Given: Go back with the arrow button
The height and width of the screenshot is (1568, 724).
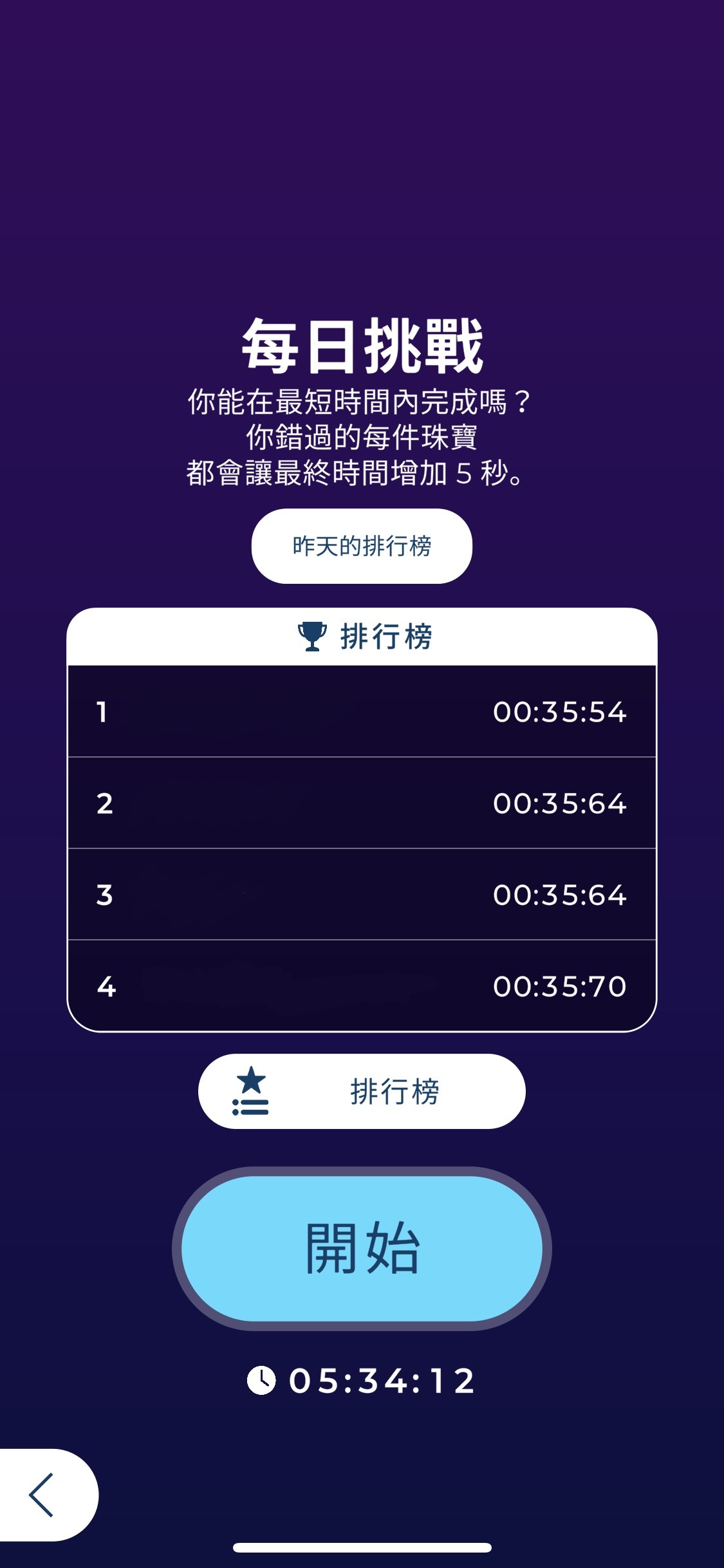Looking at the screenshot, I should (x=42, y=1495).
